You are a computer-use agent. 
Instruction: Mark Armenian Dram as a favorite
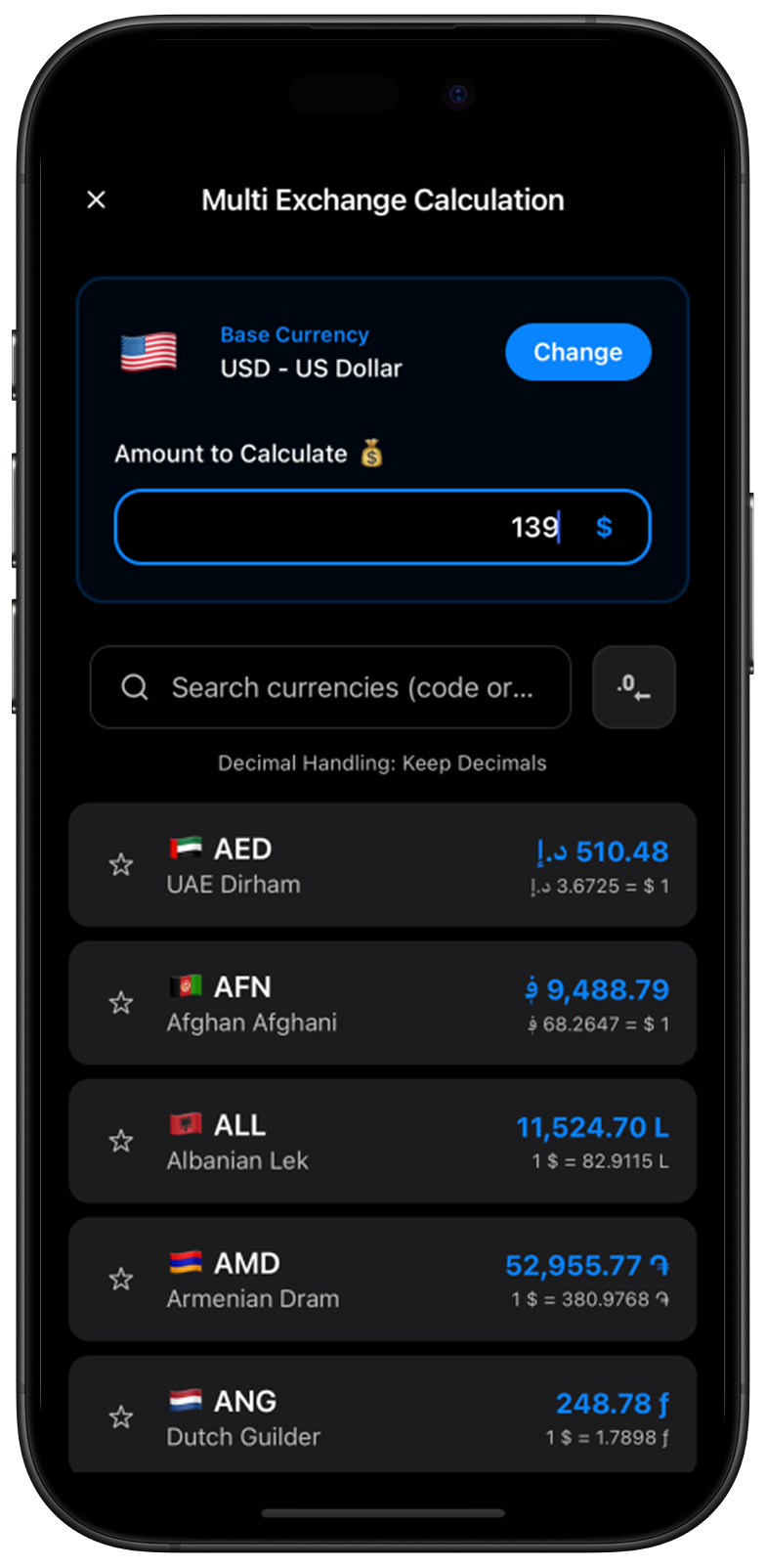point(121,1279)
